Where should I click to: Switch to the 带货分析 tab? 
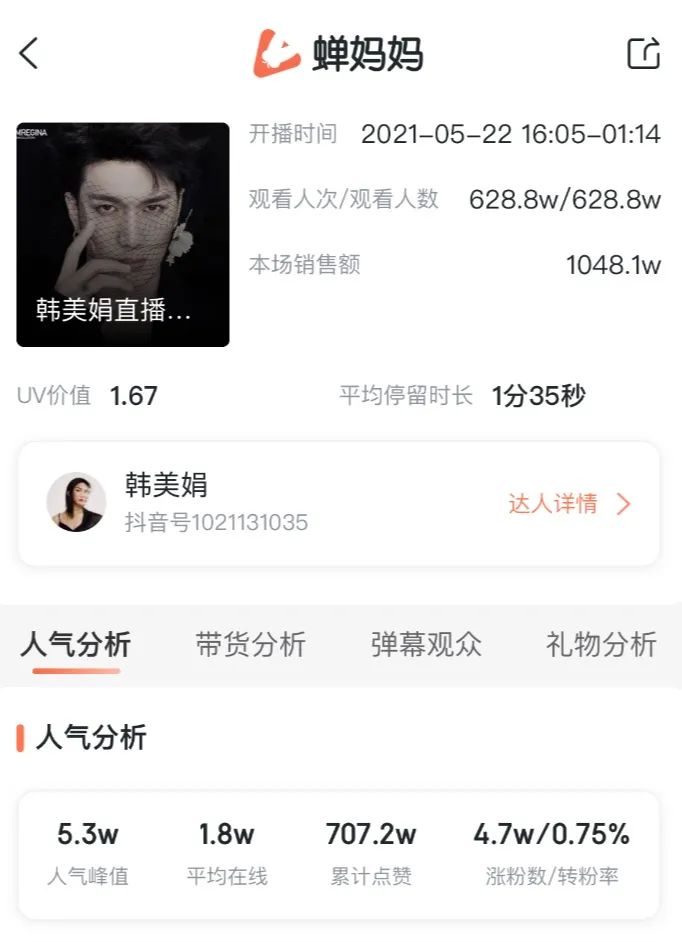tap(250, 644)
